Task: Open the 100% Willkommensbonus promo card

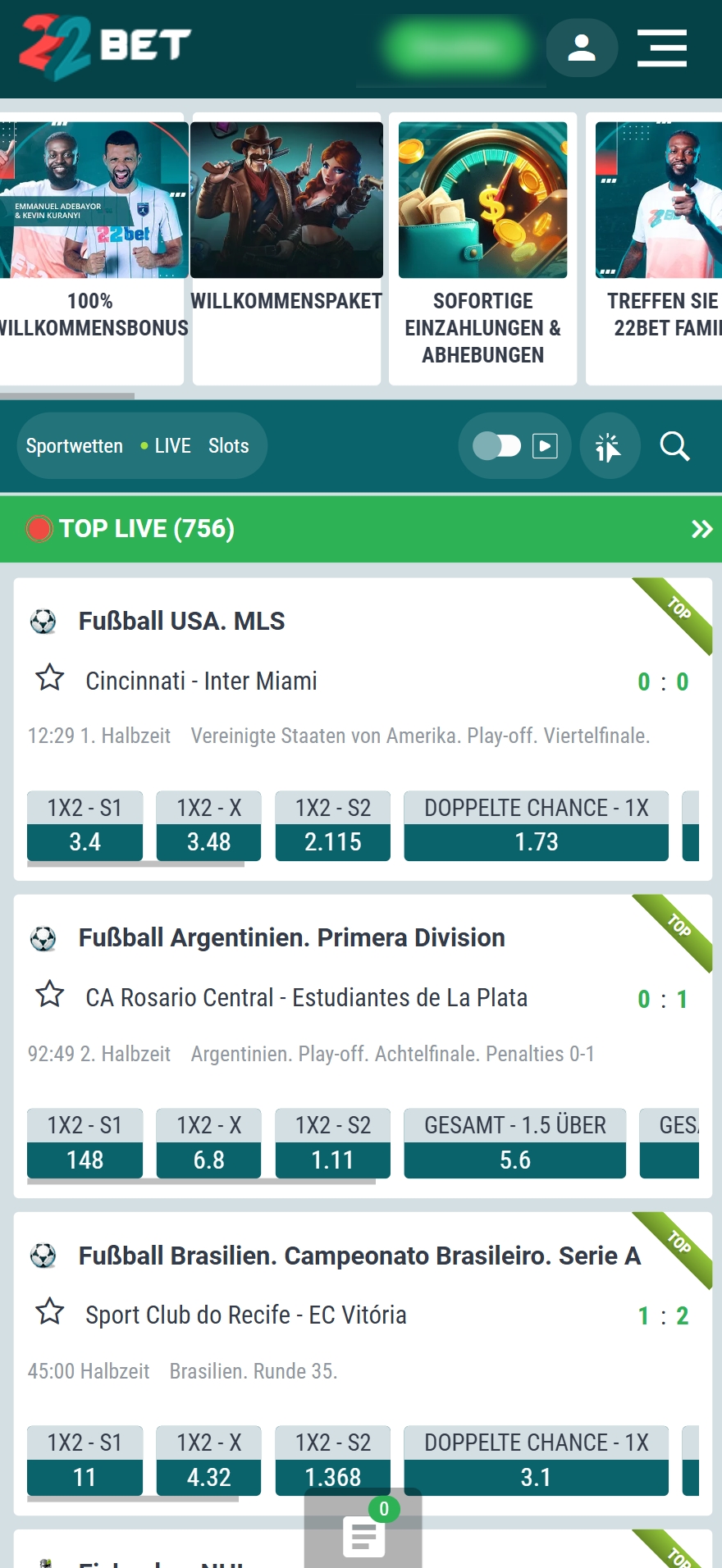Action: [x=92, y=246]
